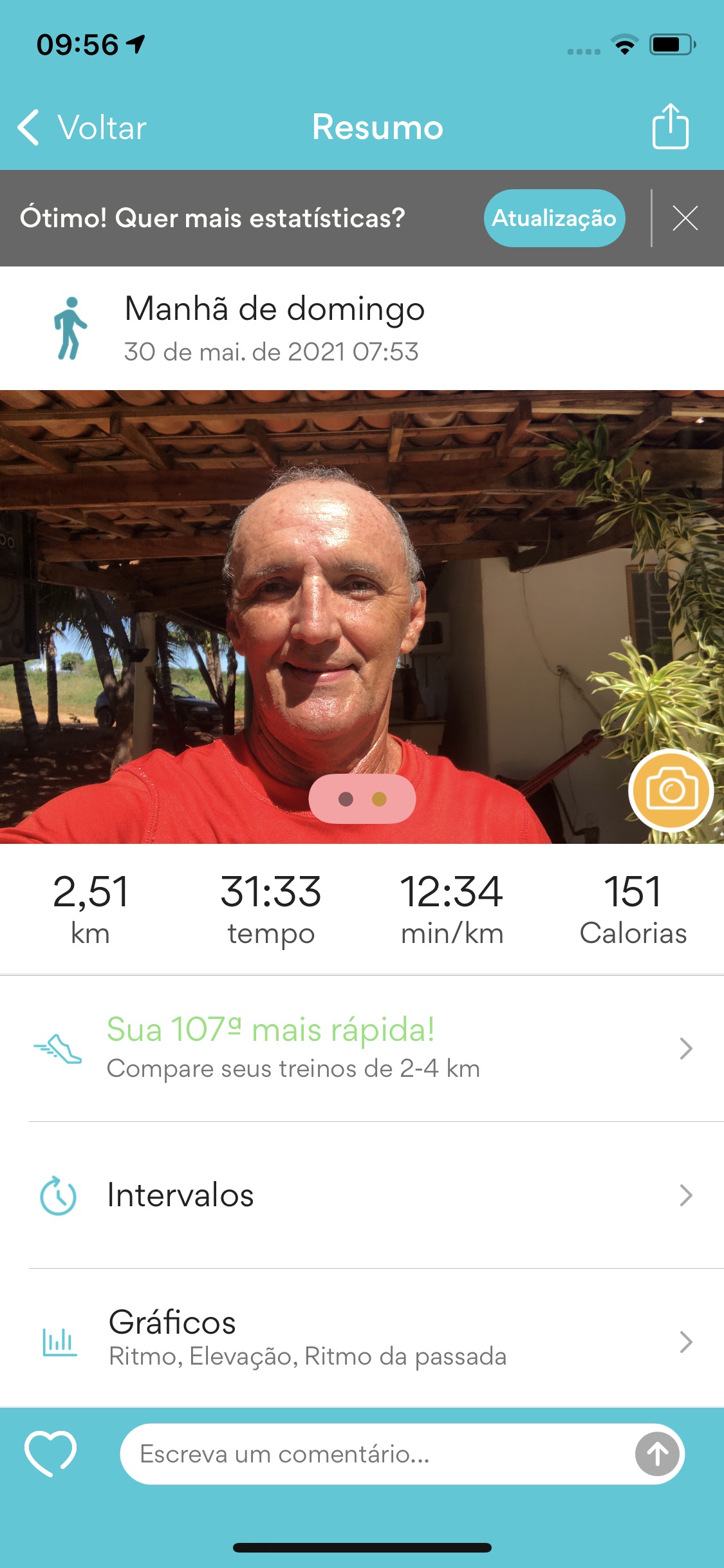724x1568 pixels.
Task: Open the Intervalos row
Action: (362, 1195)
